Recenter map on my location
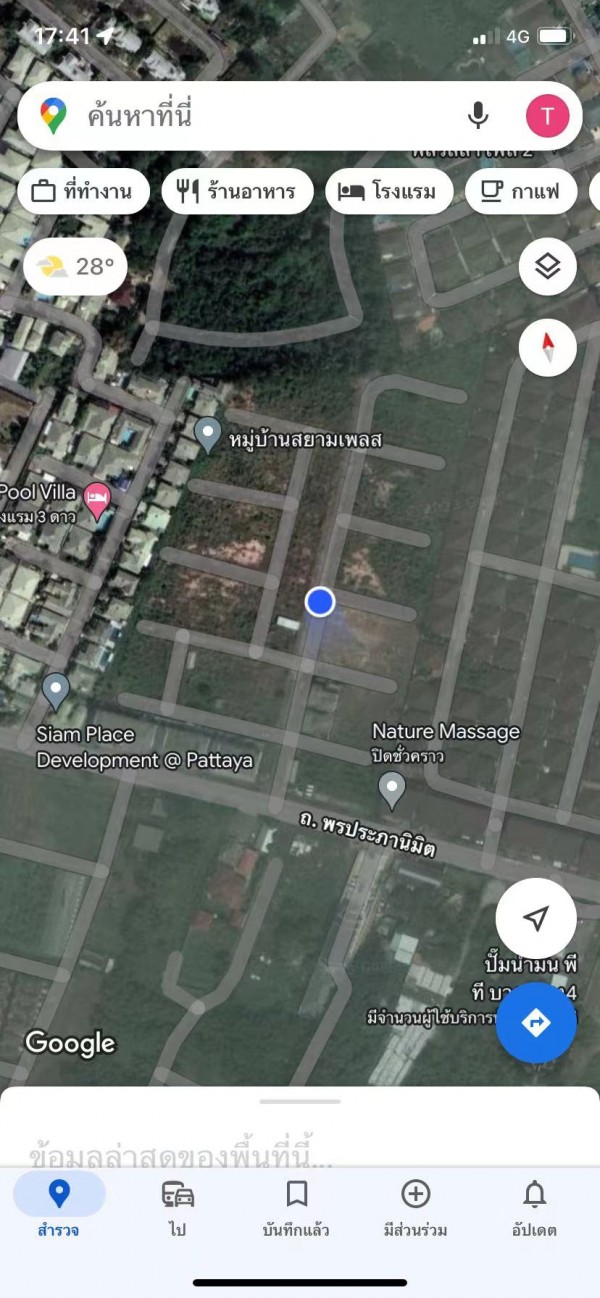This screenshot has height=1298, width=600. click(x=536, y=918)
